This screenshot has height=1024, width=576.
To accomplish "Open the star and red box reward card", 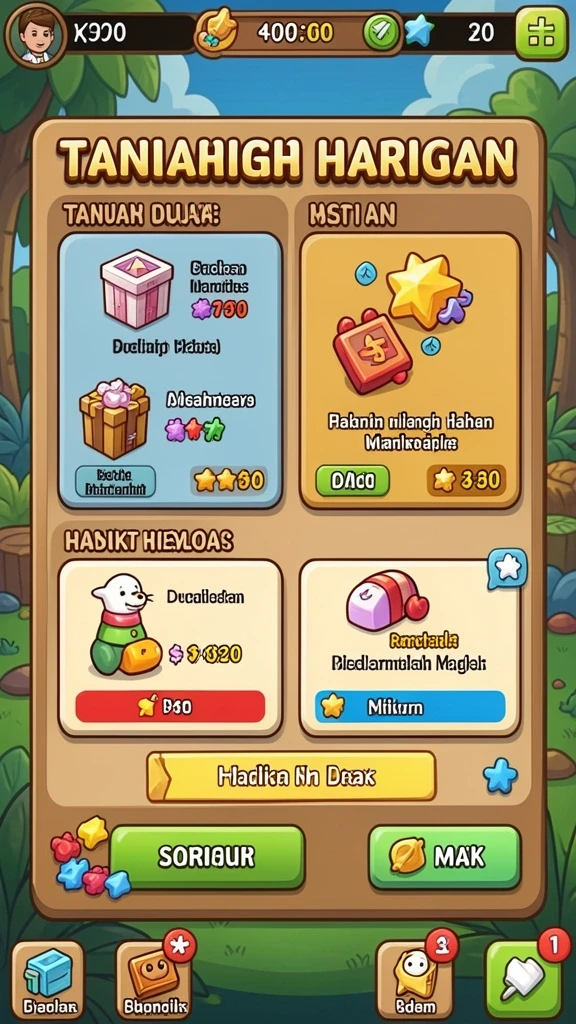I will click(x=410, y=370).
